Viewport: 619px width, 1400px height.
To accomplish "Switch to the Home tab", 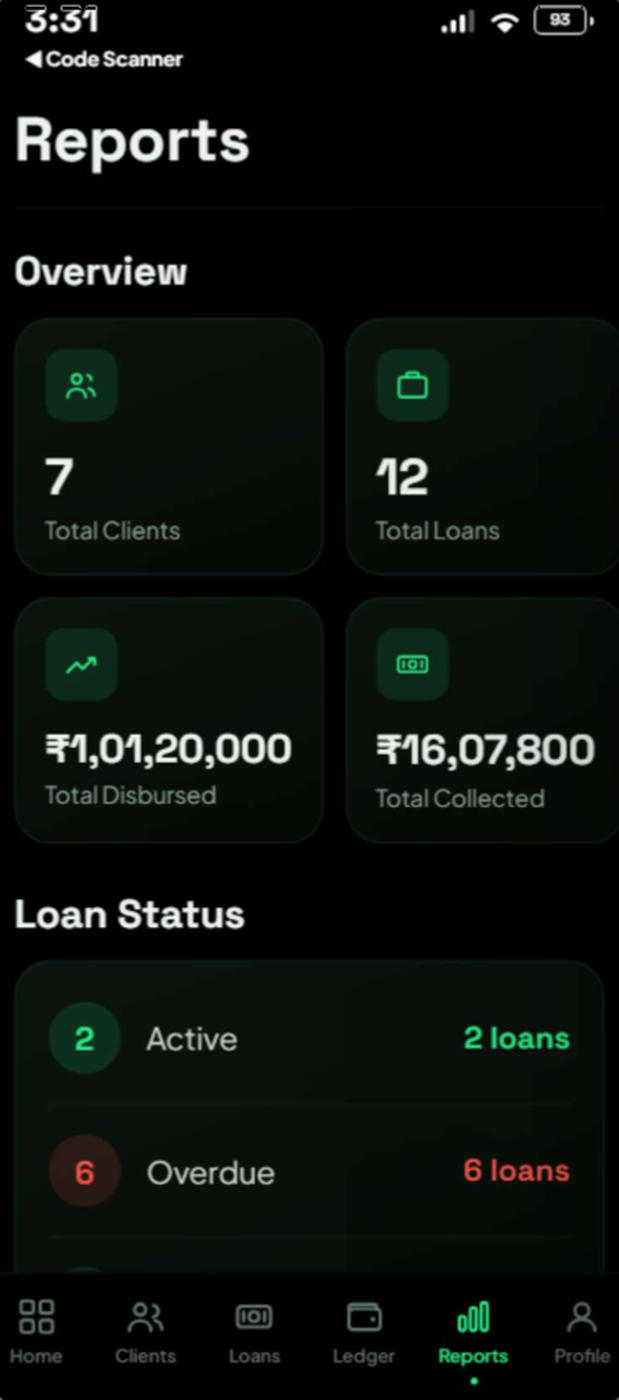I will point(36,1332).
